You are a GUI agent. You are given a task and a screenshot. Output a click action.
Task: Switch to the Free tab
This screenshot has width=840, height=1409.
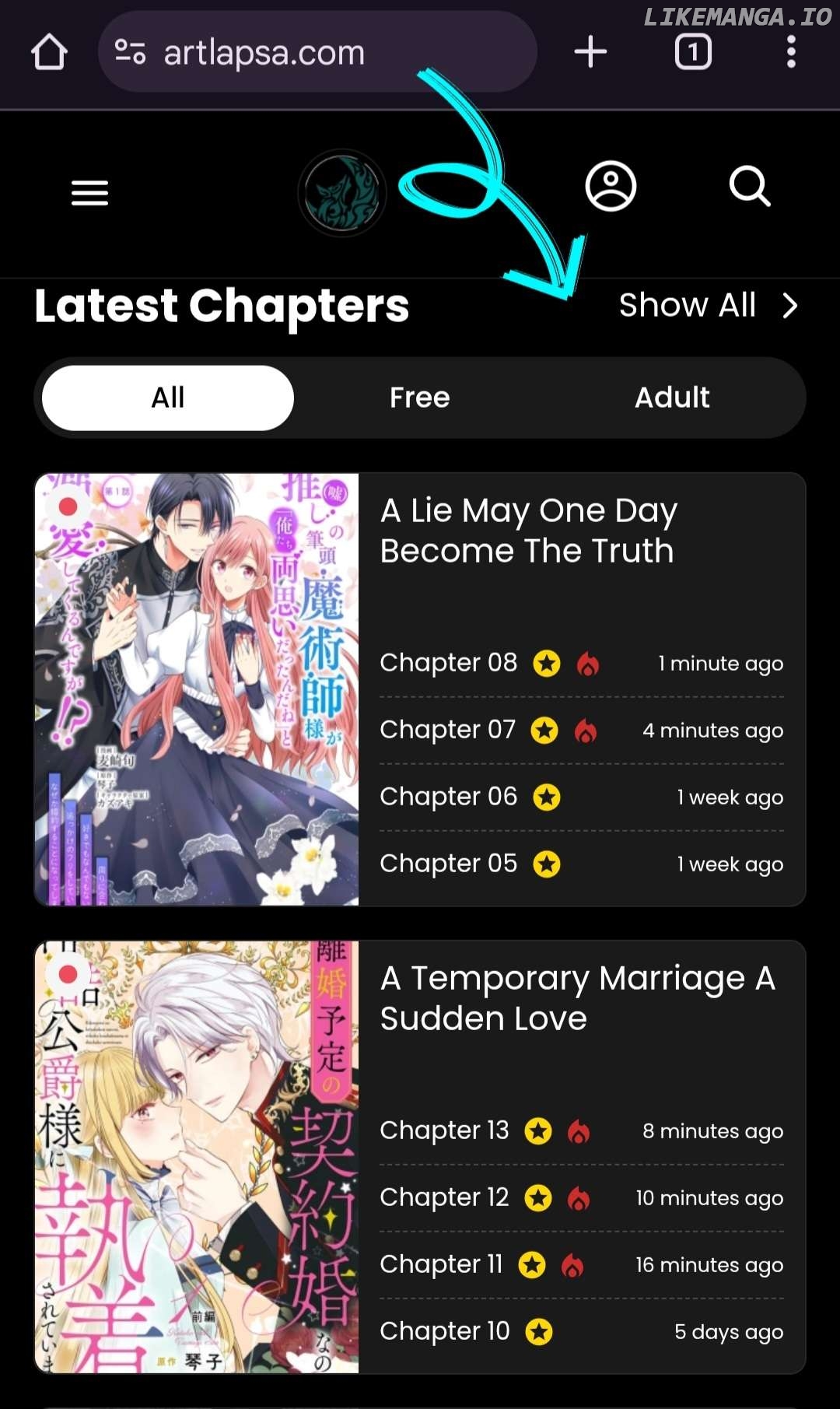point(420,398)
